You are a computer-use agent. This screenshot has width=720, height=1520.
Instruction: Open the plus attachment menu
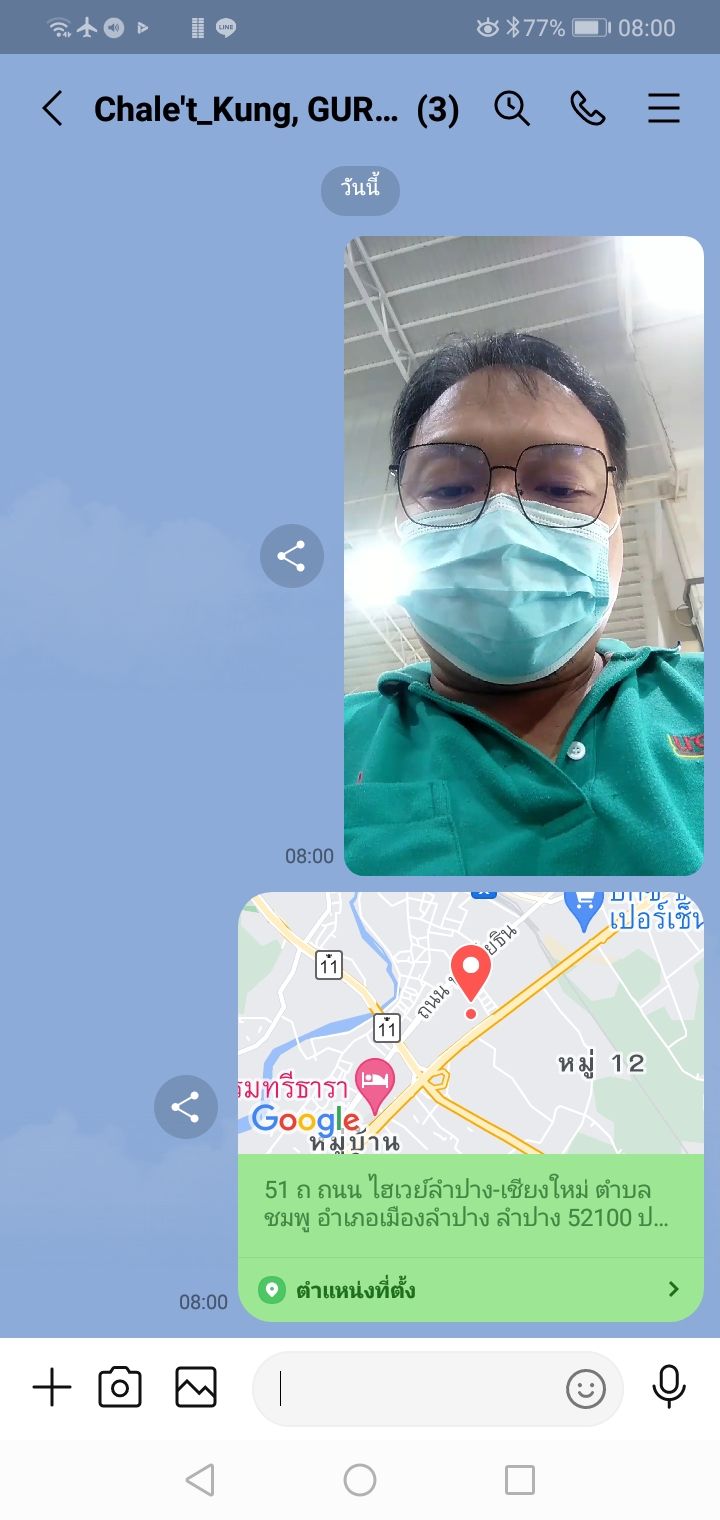pyautogui.click(x=52, y=1388)
